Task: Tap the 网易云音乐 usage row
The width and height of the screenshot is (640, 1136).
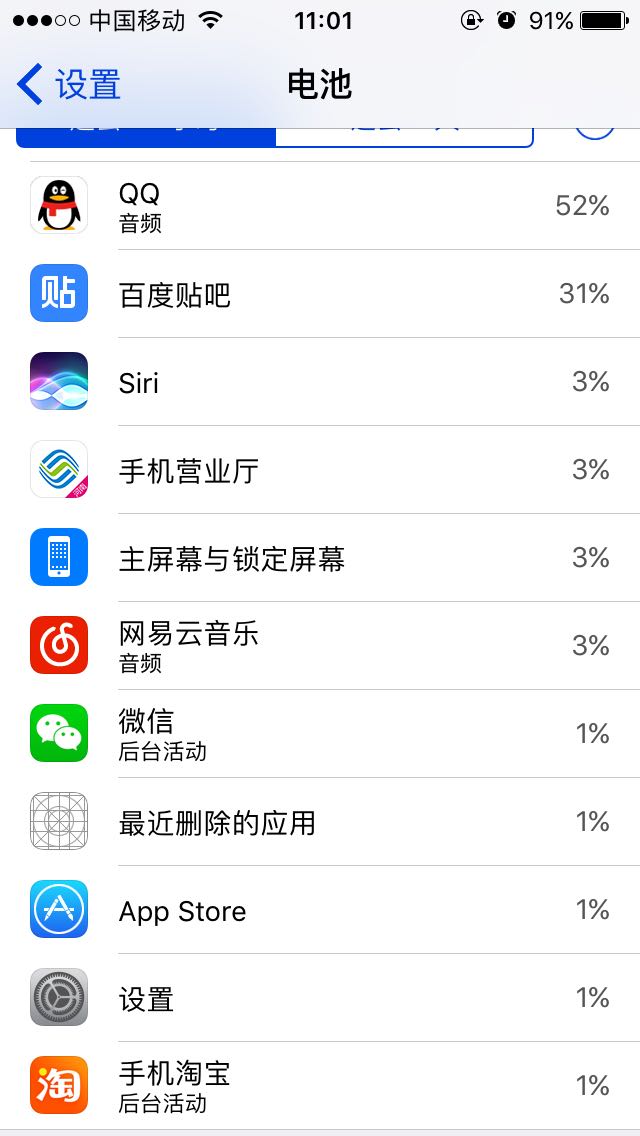Action: click(x=320, y=646)
